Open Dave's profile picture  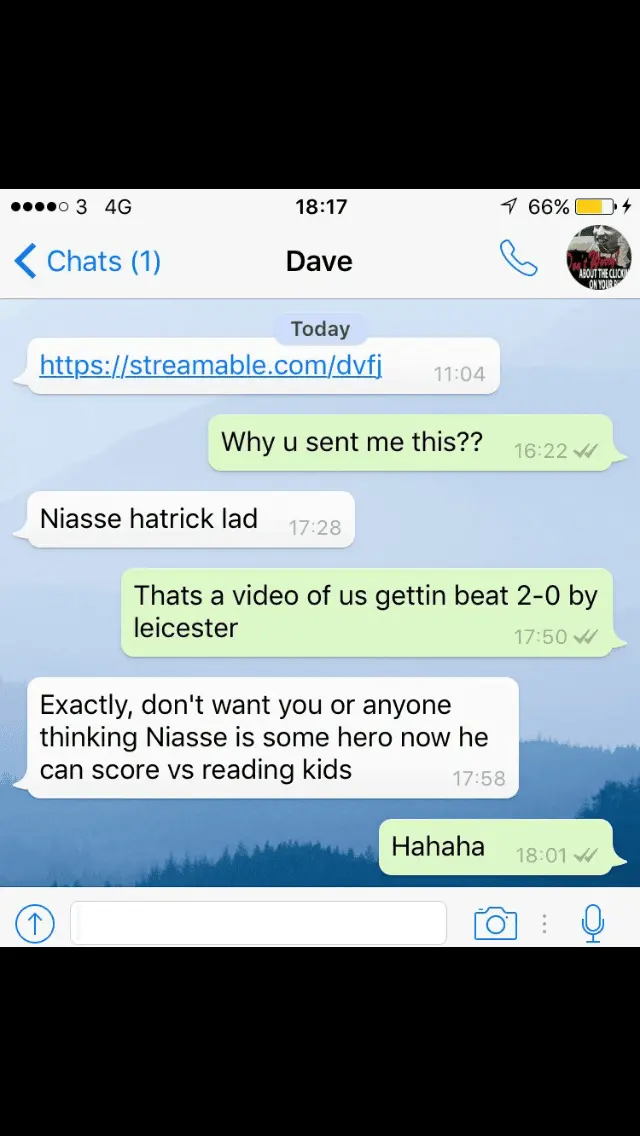(598, 257)
